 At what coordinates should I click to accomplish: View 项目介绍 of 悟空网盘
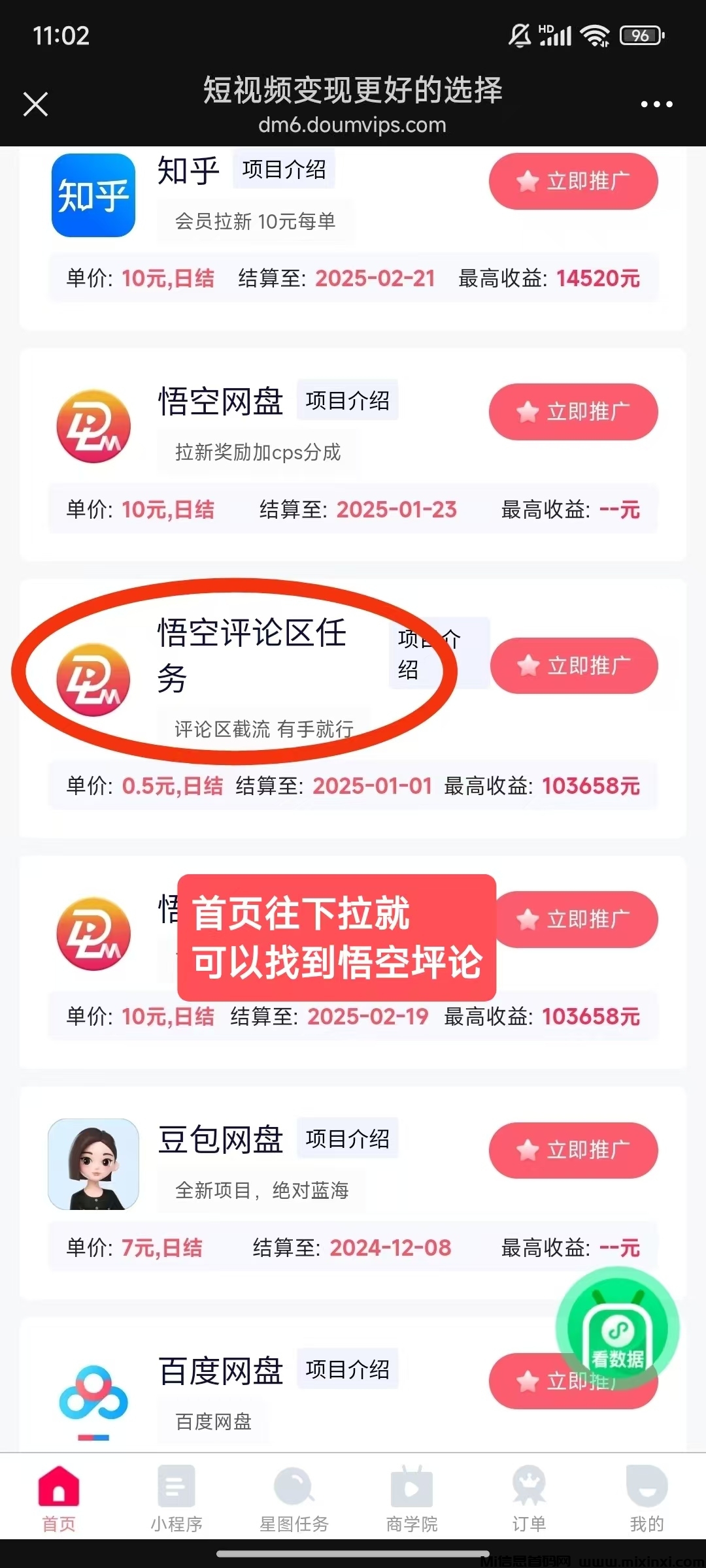click(x=347, y=400)
